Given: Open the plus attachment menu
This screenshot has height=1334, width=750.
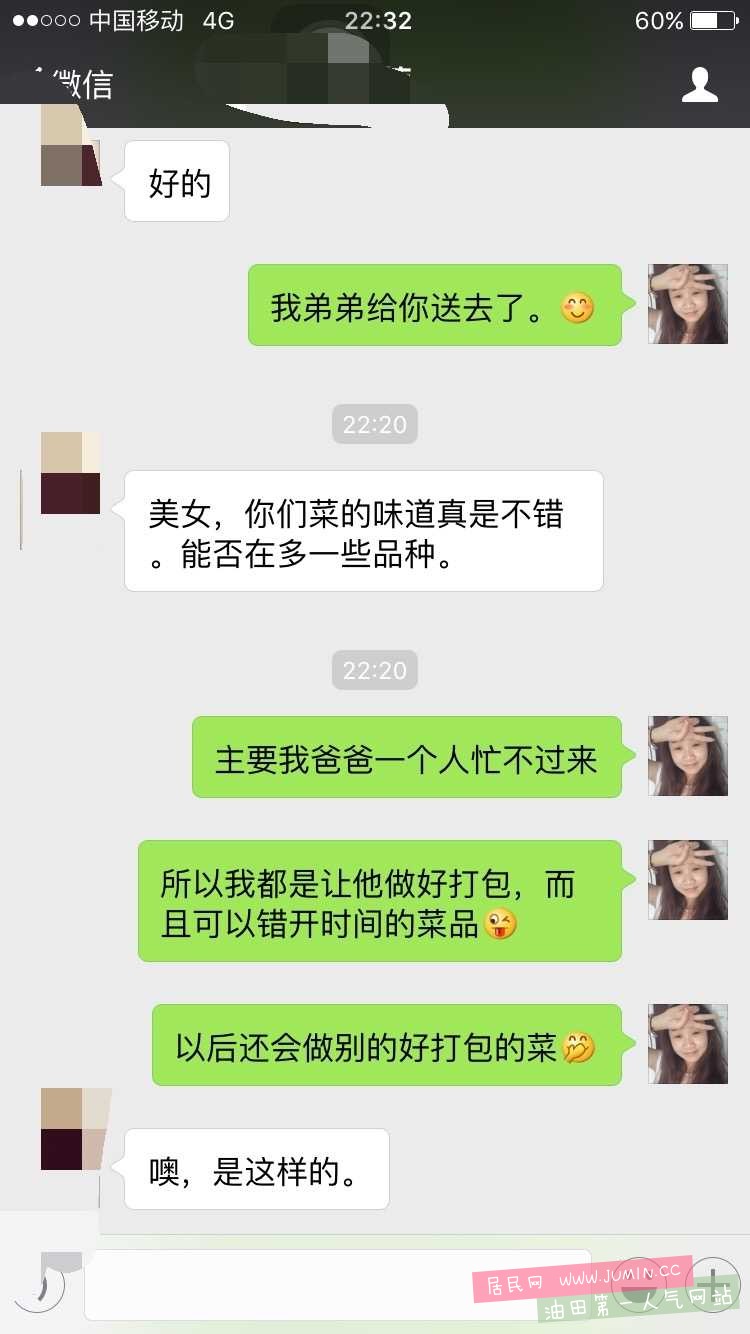Looking at the screenshot, I should tap(713, 1284).
